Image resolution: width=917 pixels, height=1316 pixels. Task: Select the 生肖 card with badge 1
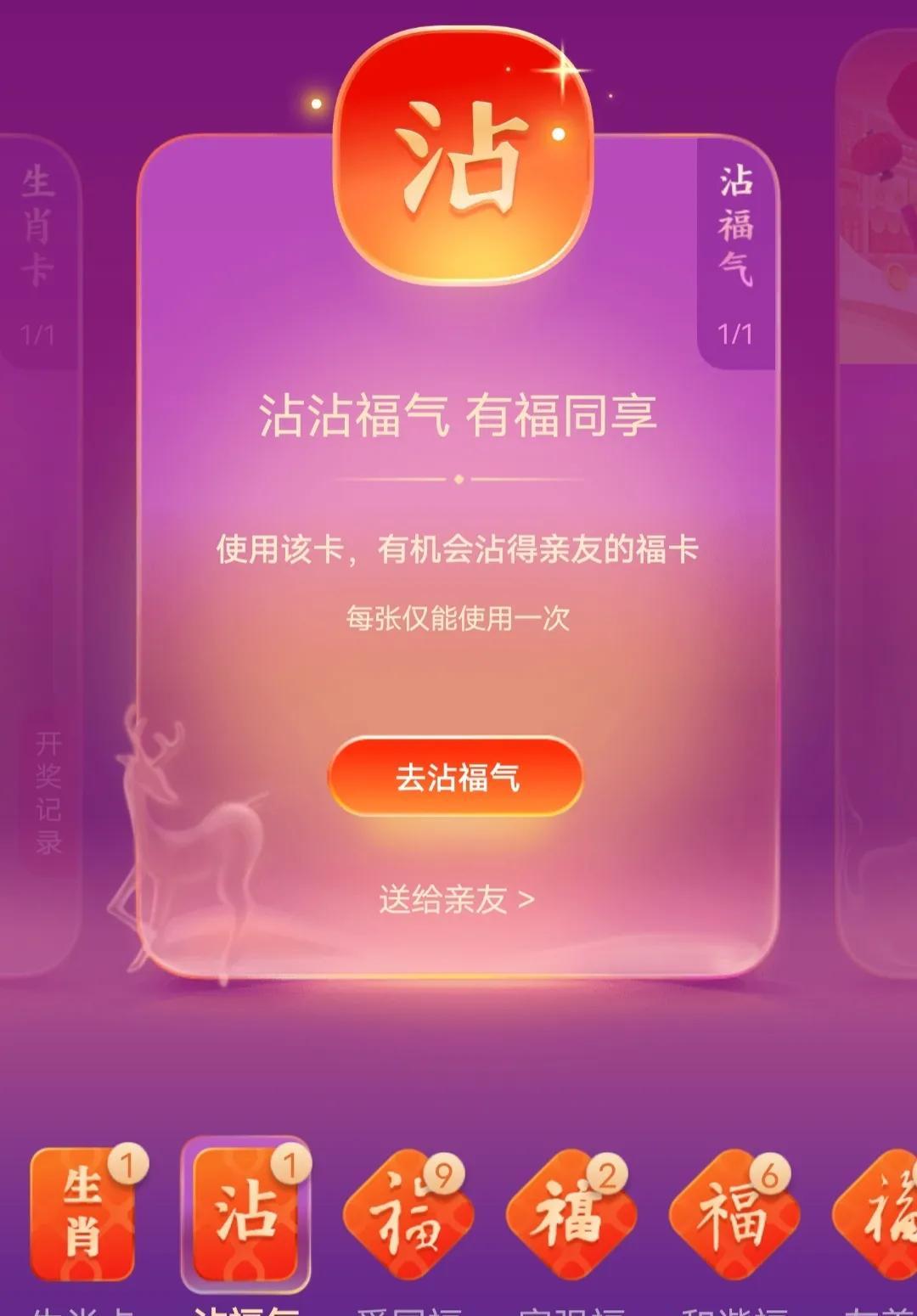pos(83,1214)
